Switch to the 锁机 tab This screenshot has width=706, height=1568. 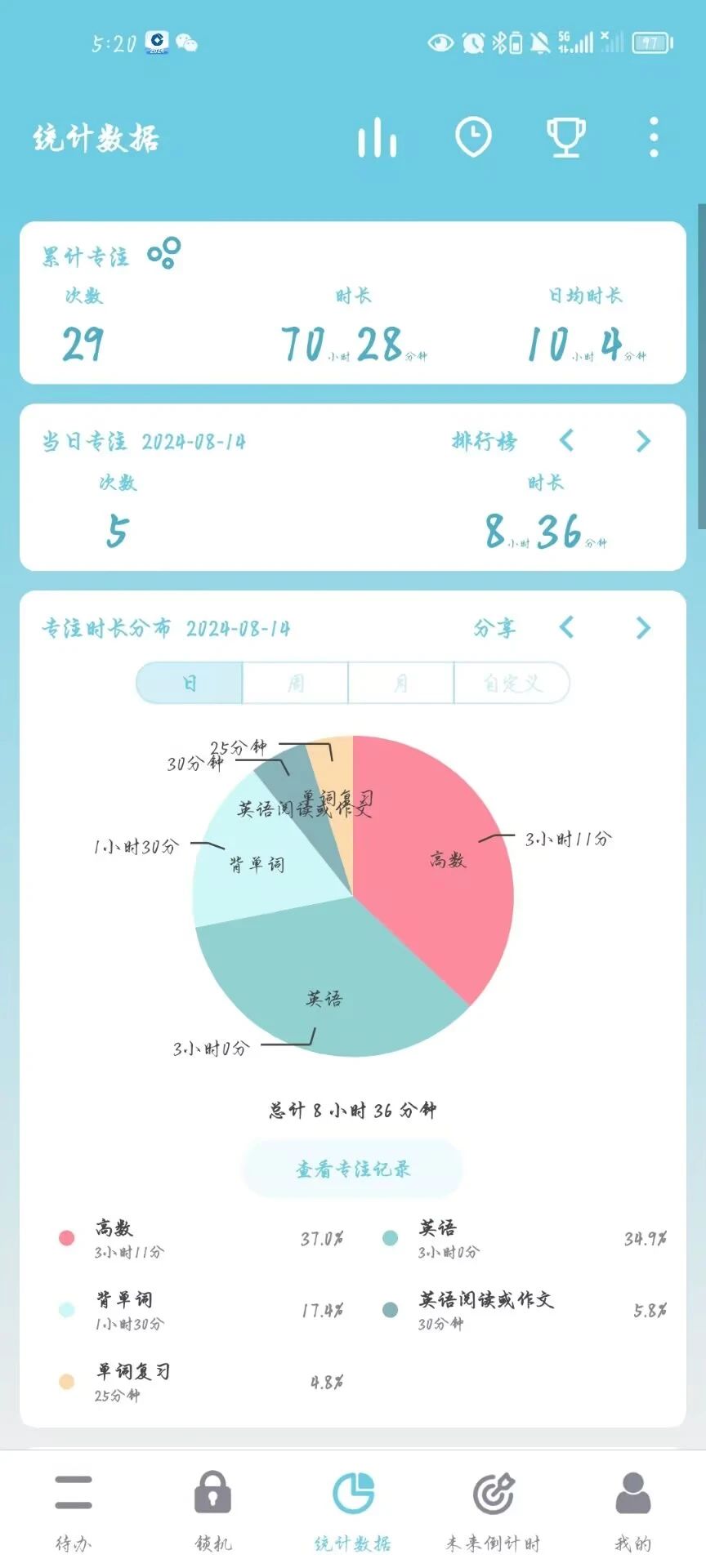coord(213,1510)
